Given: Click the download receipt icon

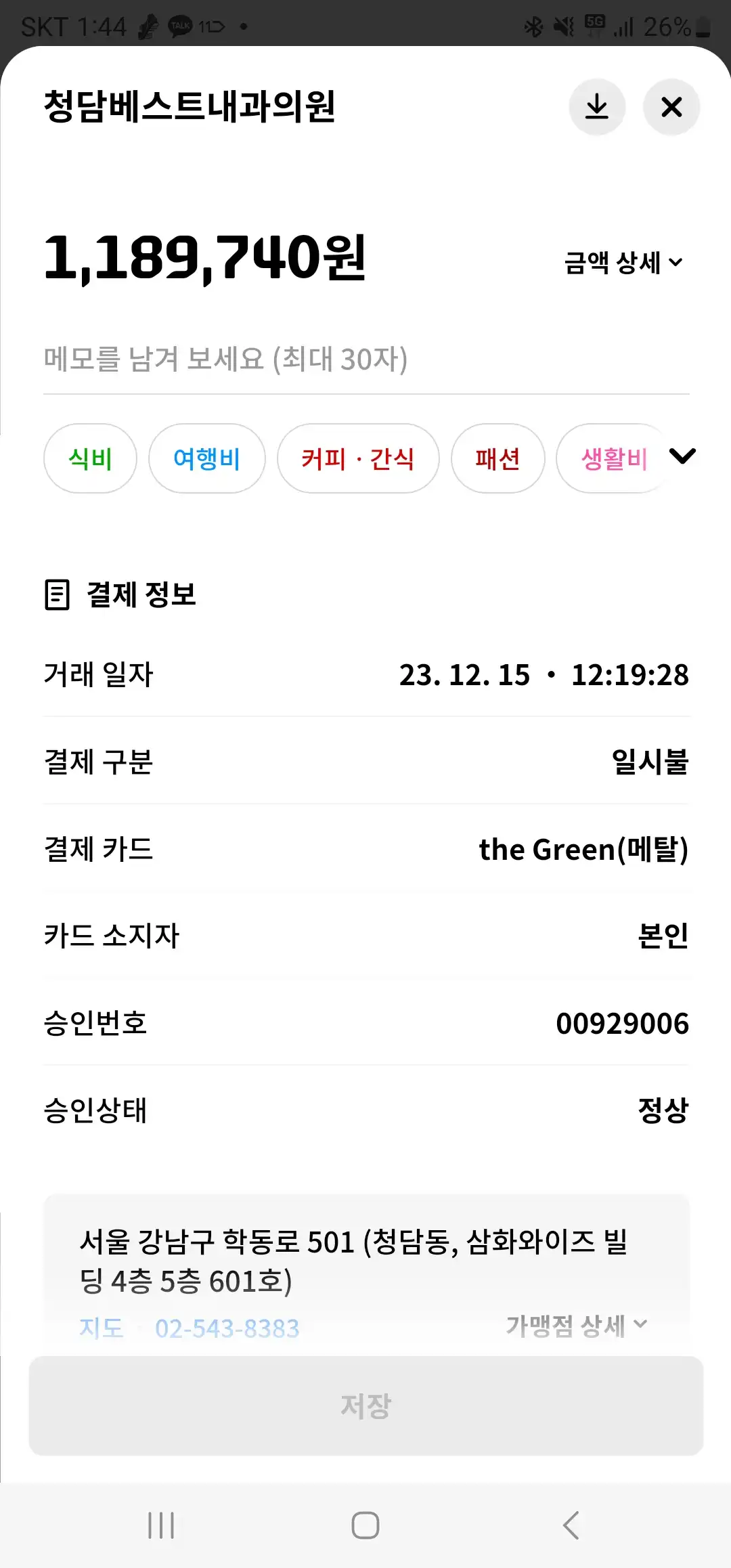Looking at the screenshot, I should coord(598,108).
